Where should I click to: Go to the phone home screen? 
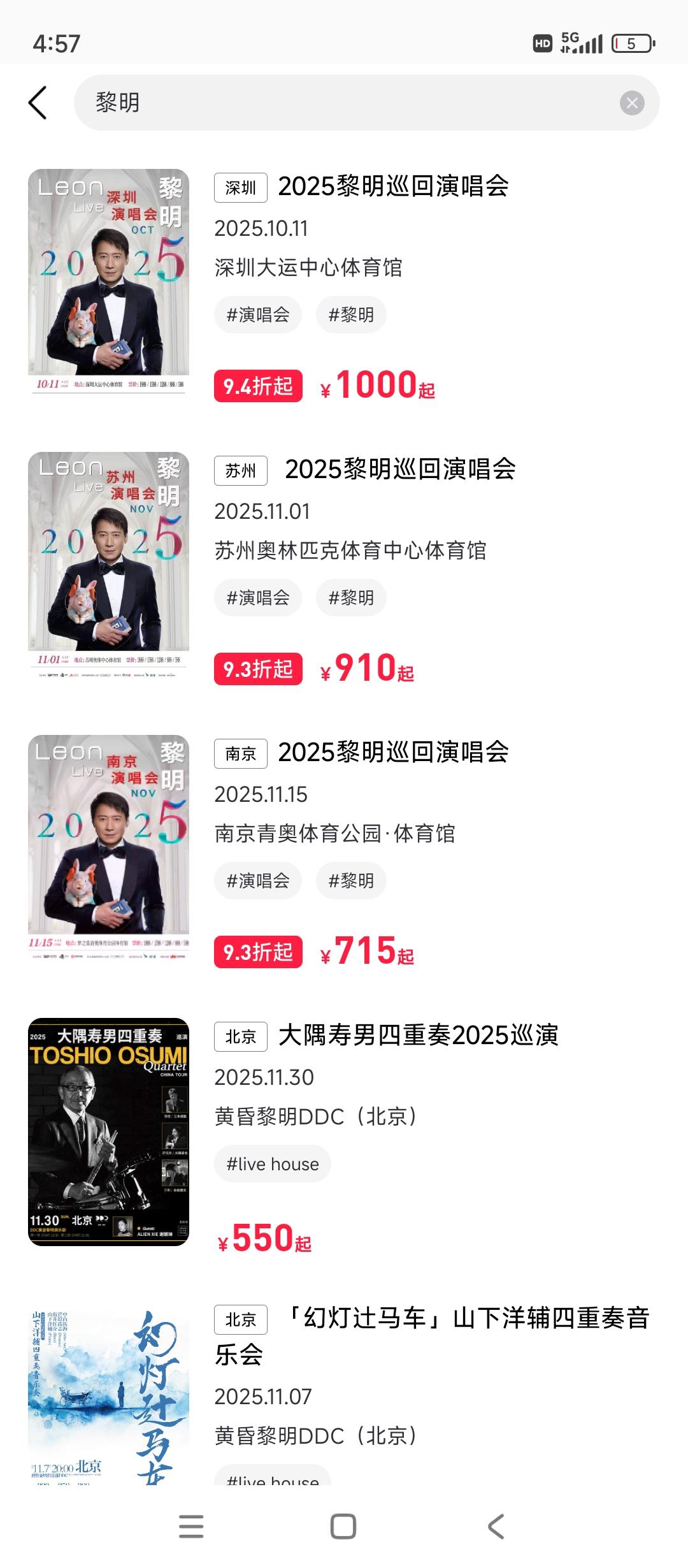coord(343,1527)
